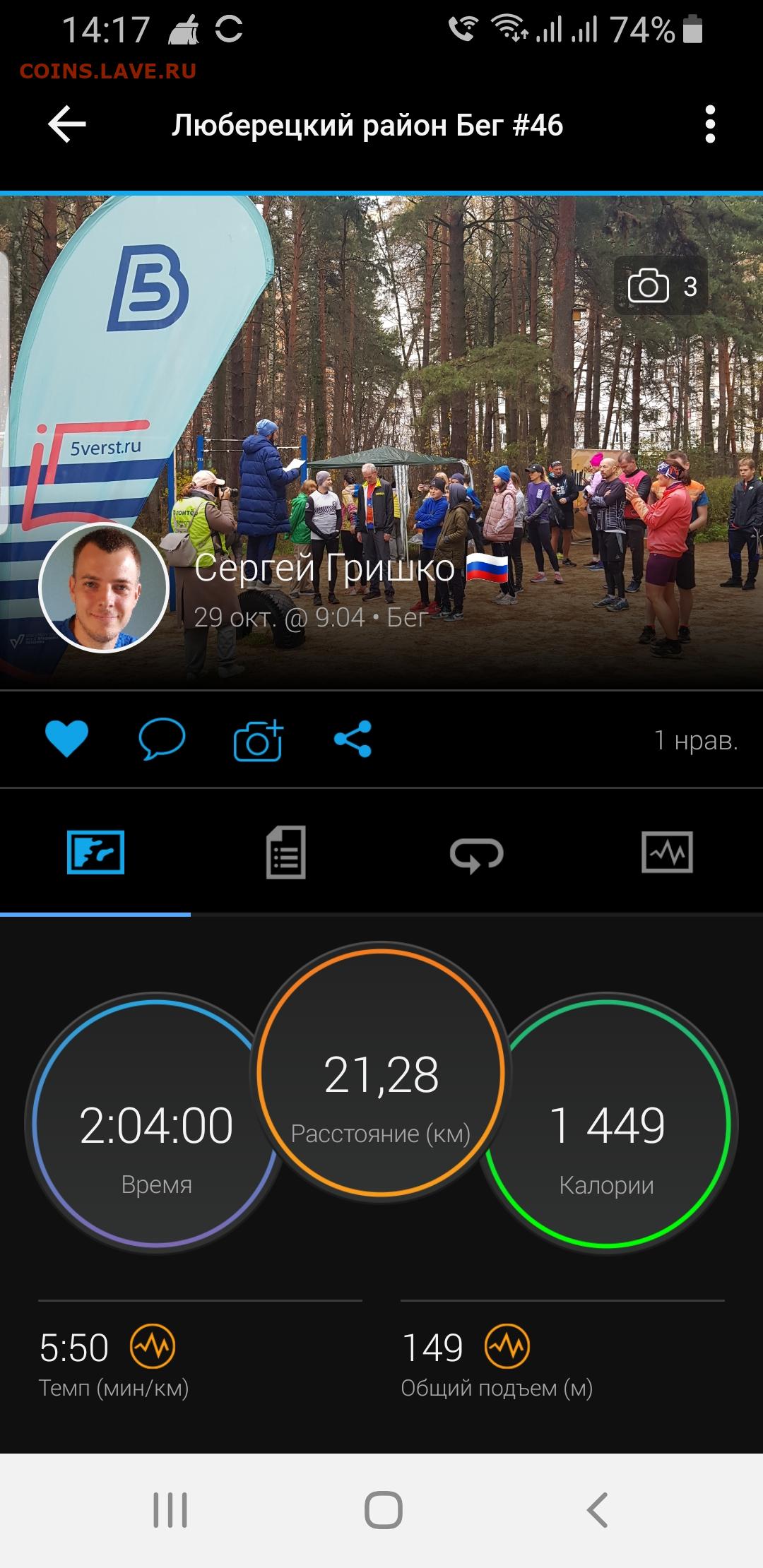Switch to the stats list tab

pos(286,853)
